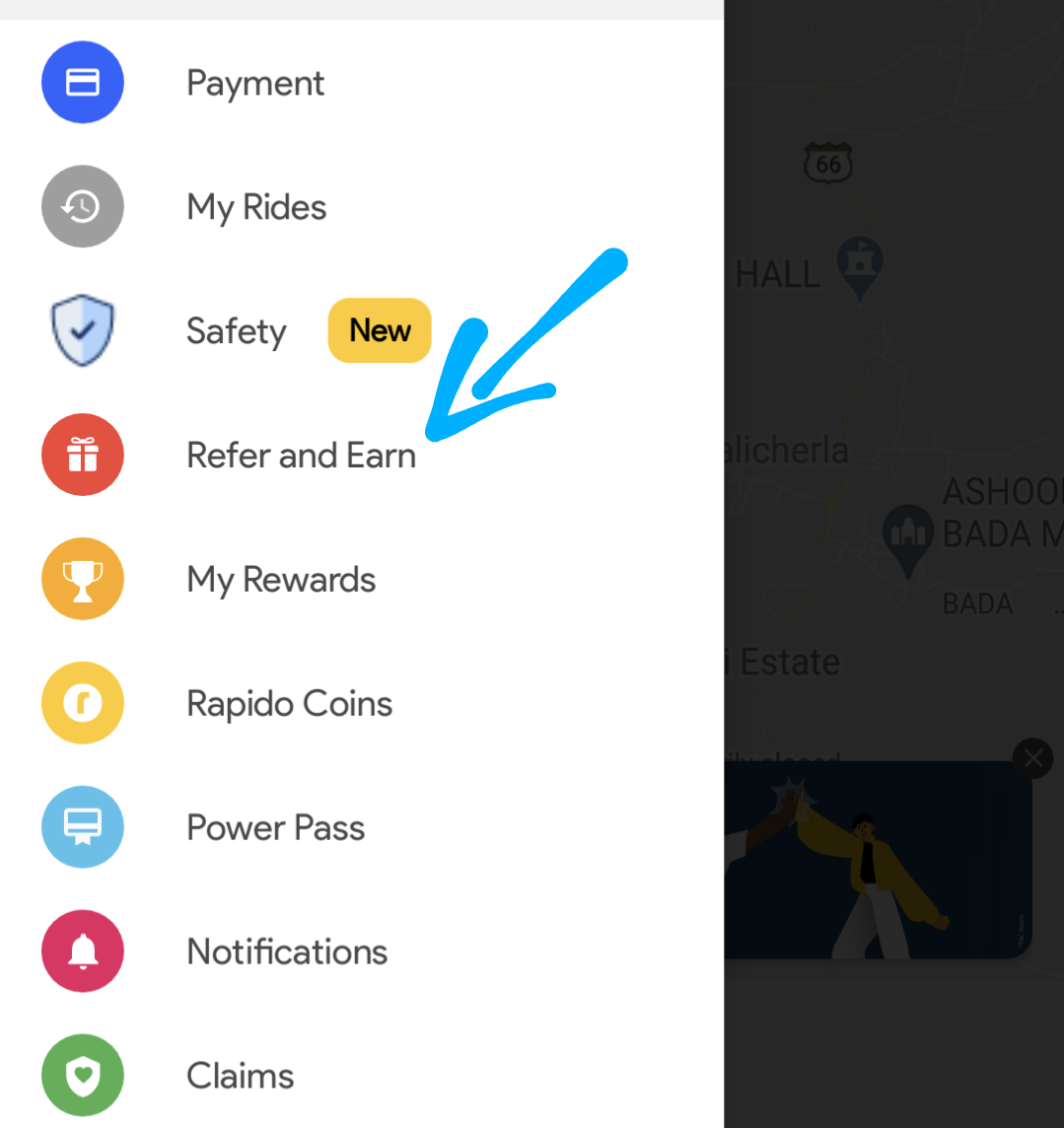Image resolution: width=1064 pixels, height=1128 pixels.
Task: Select Refer and Earn
Action: click(x=301, y=456)
